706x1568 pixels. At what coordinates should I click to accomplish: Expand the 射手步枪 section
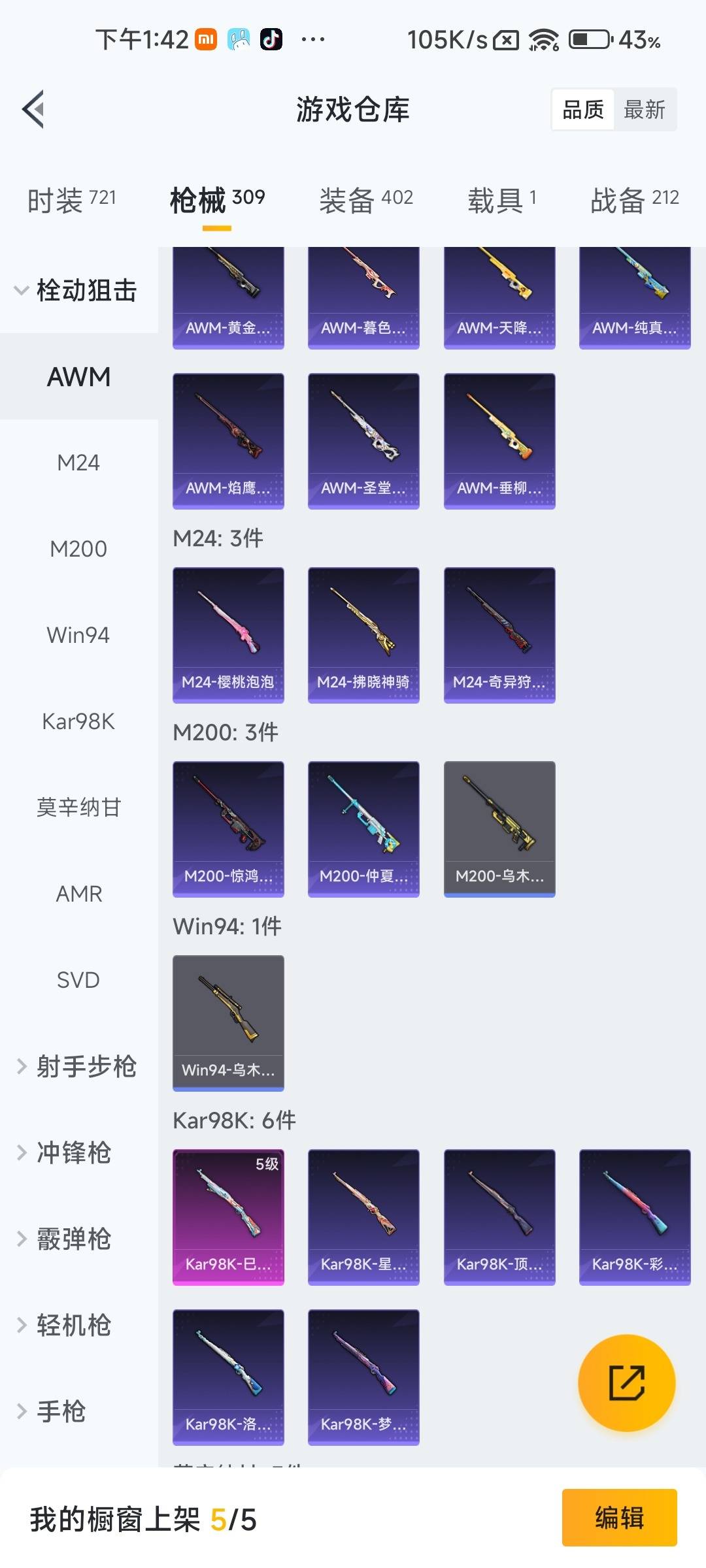tap(78, 1066)
